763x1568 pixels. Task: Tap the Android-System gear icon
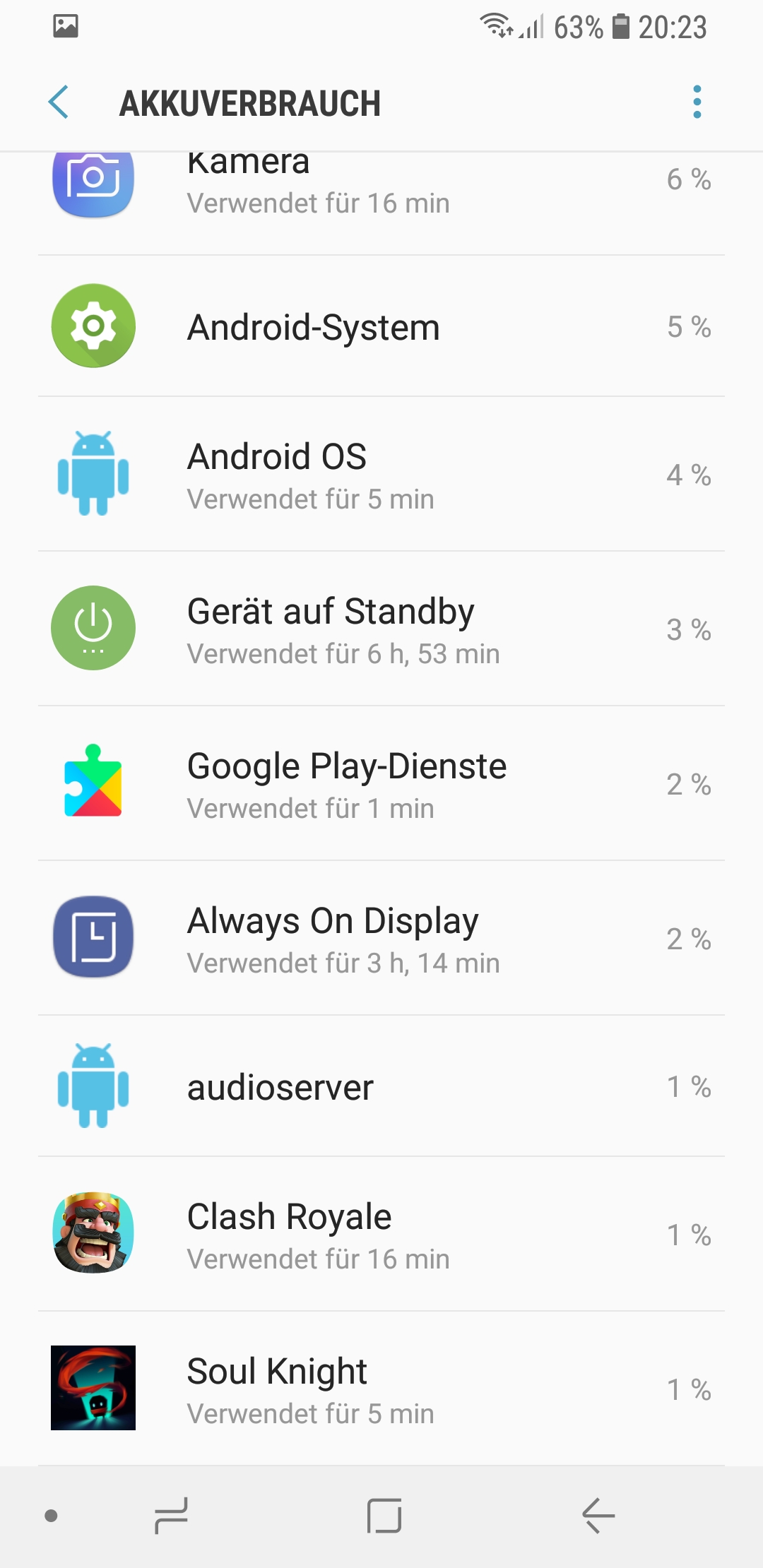93,326
